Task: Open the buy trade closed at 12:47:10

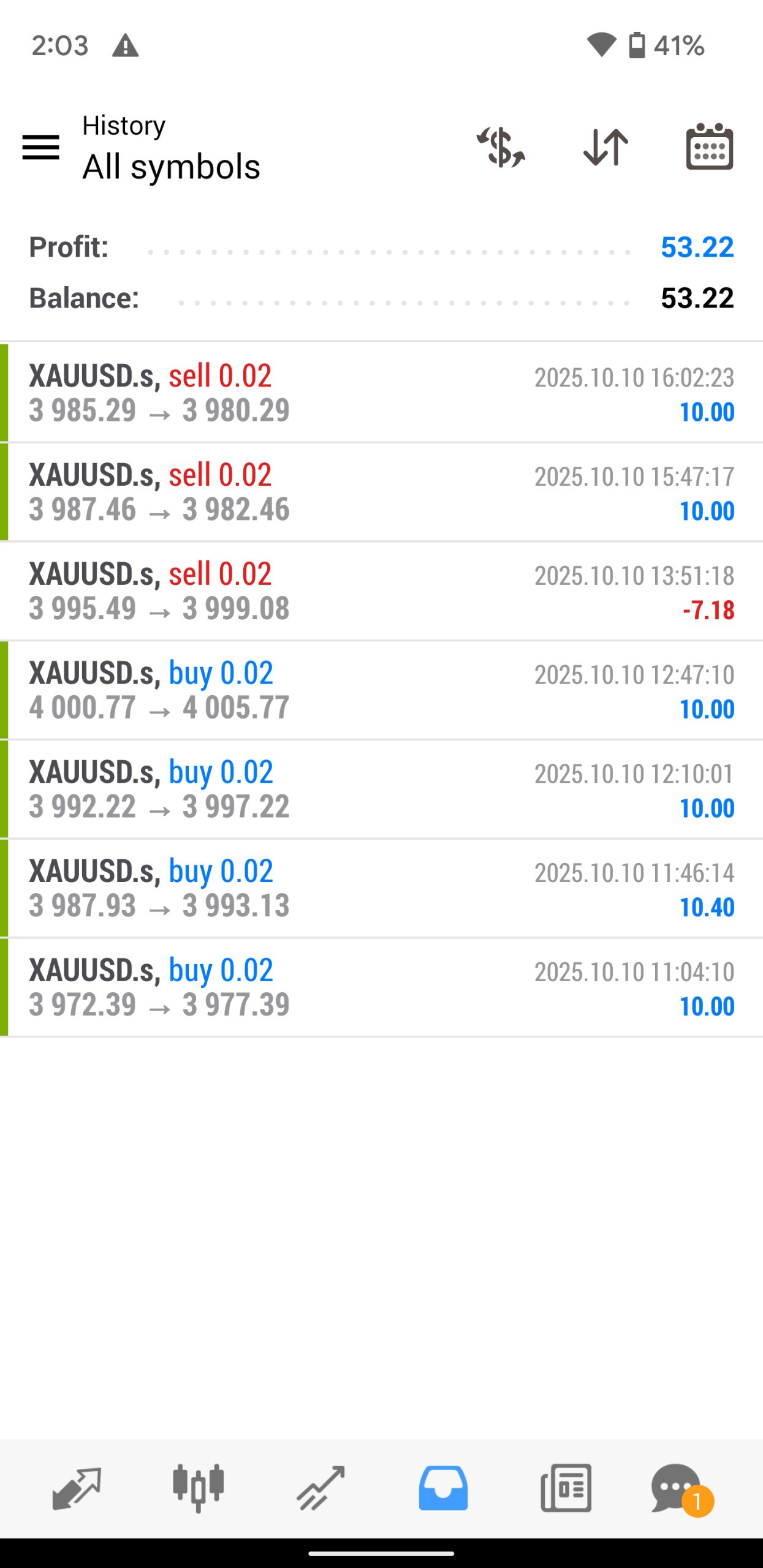Action: (381, 690)
